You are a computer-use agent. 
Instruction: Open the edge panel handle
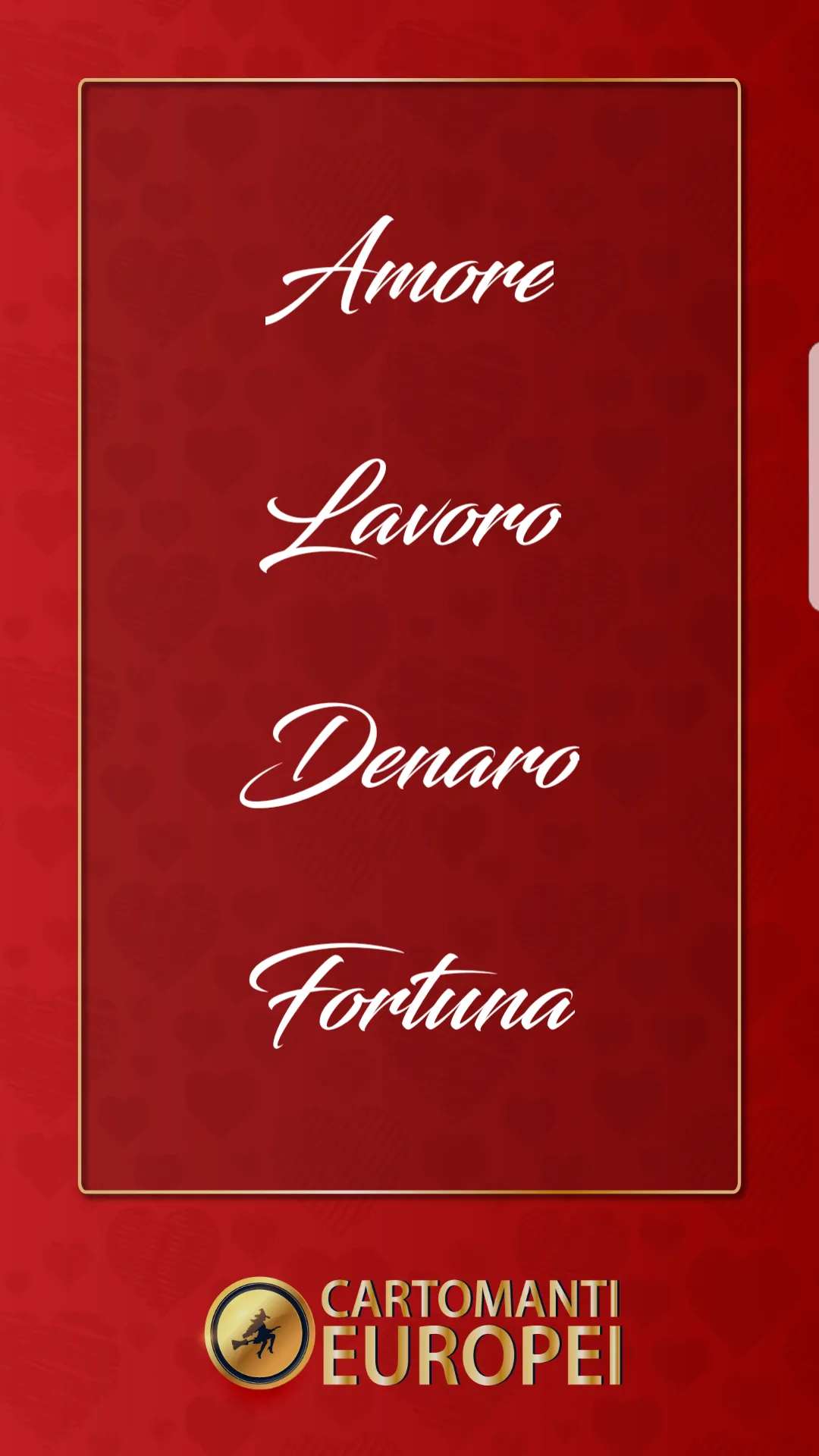click(x=813, y=476)
